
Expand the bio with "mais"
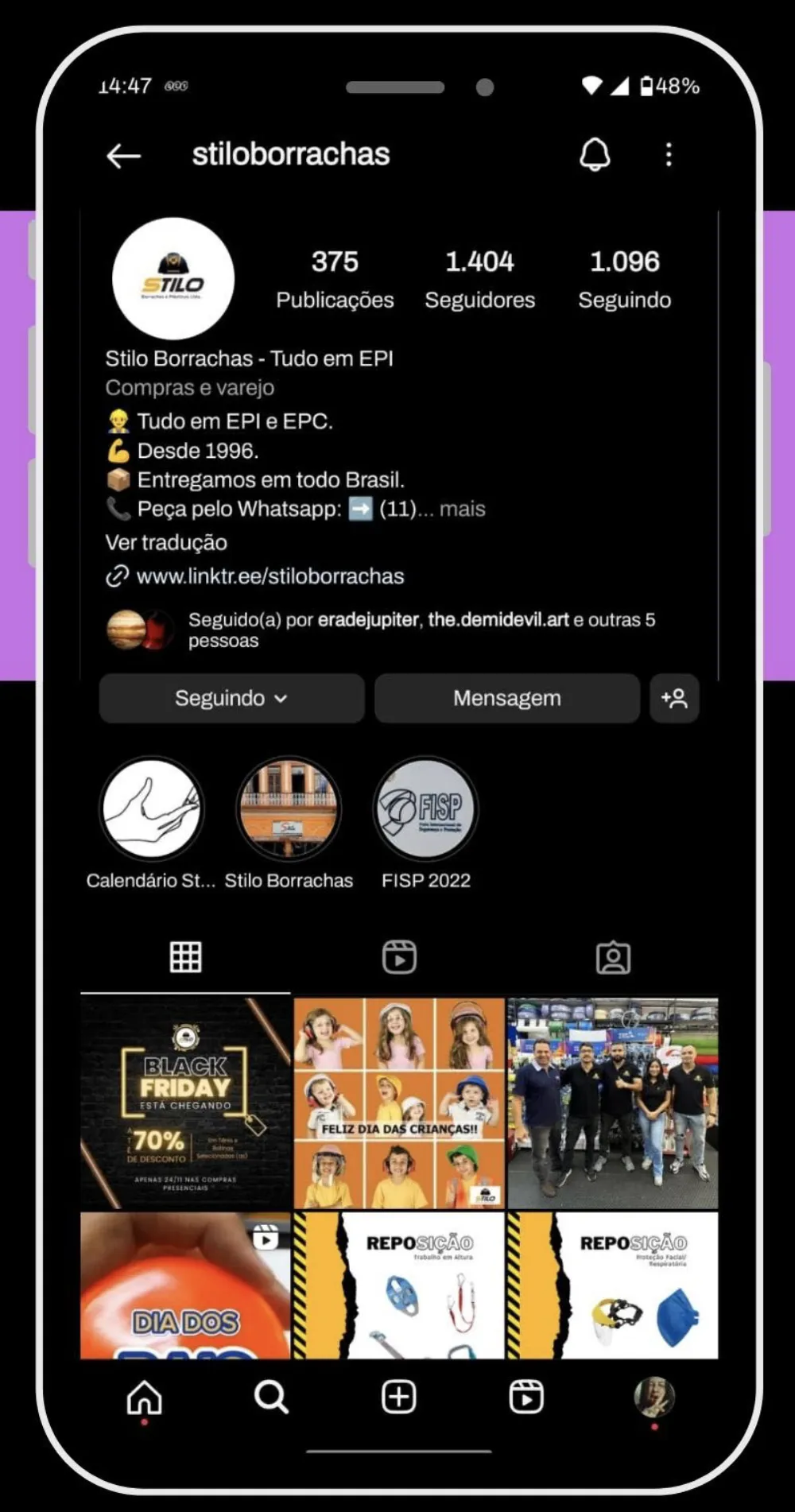(462, 509)
